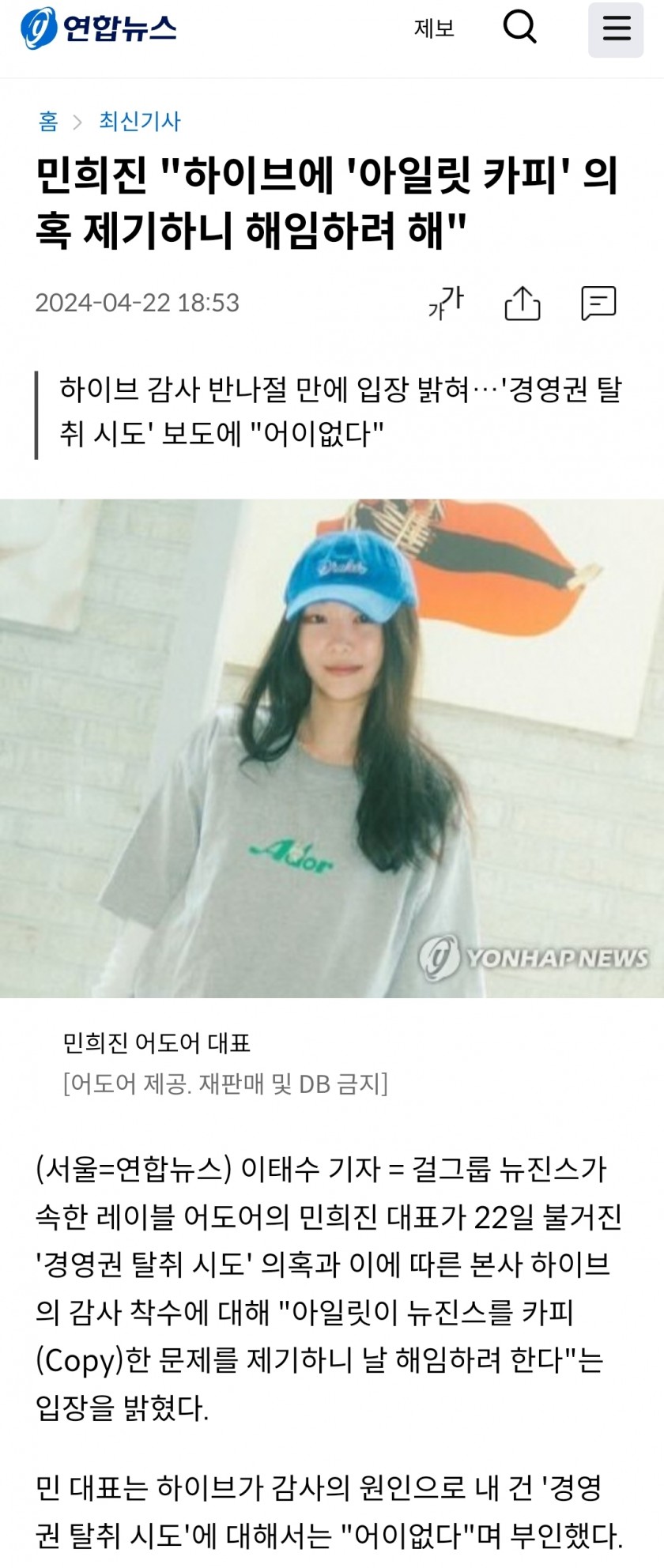Go to 홈 breadcrumb

tap(48, 121)
